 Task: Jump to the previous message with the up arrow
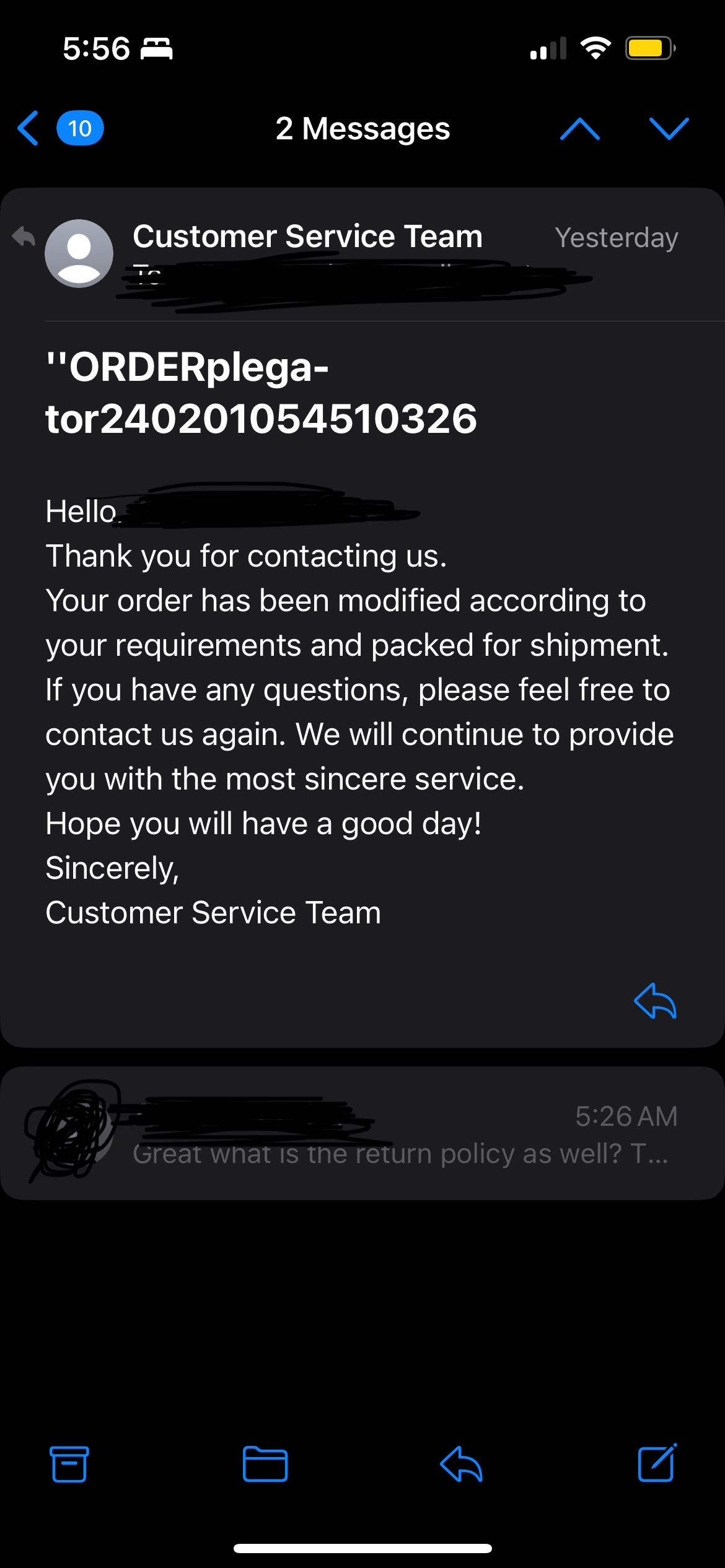click(579, 129)
